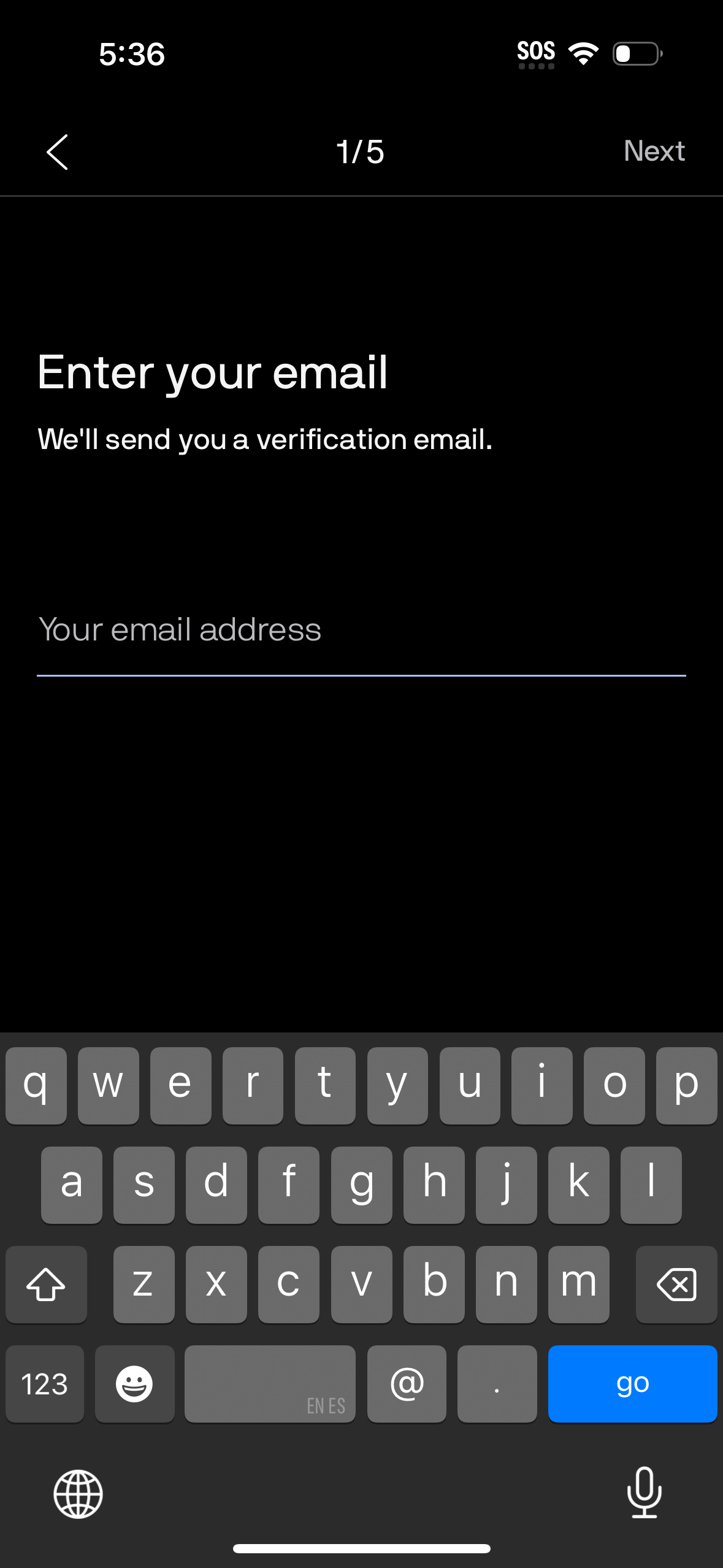The width and height of the screenshot is (723, 1568).
Task: Tap the Shift key on the keyboard
Action: 46,1285
